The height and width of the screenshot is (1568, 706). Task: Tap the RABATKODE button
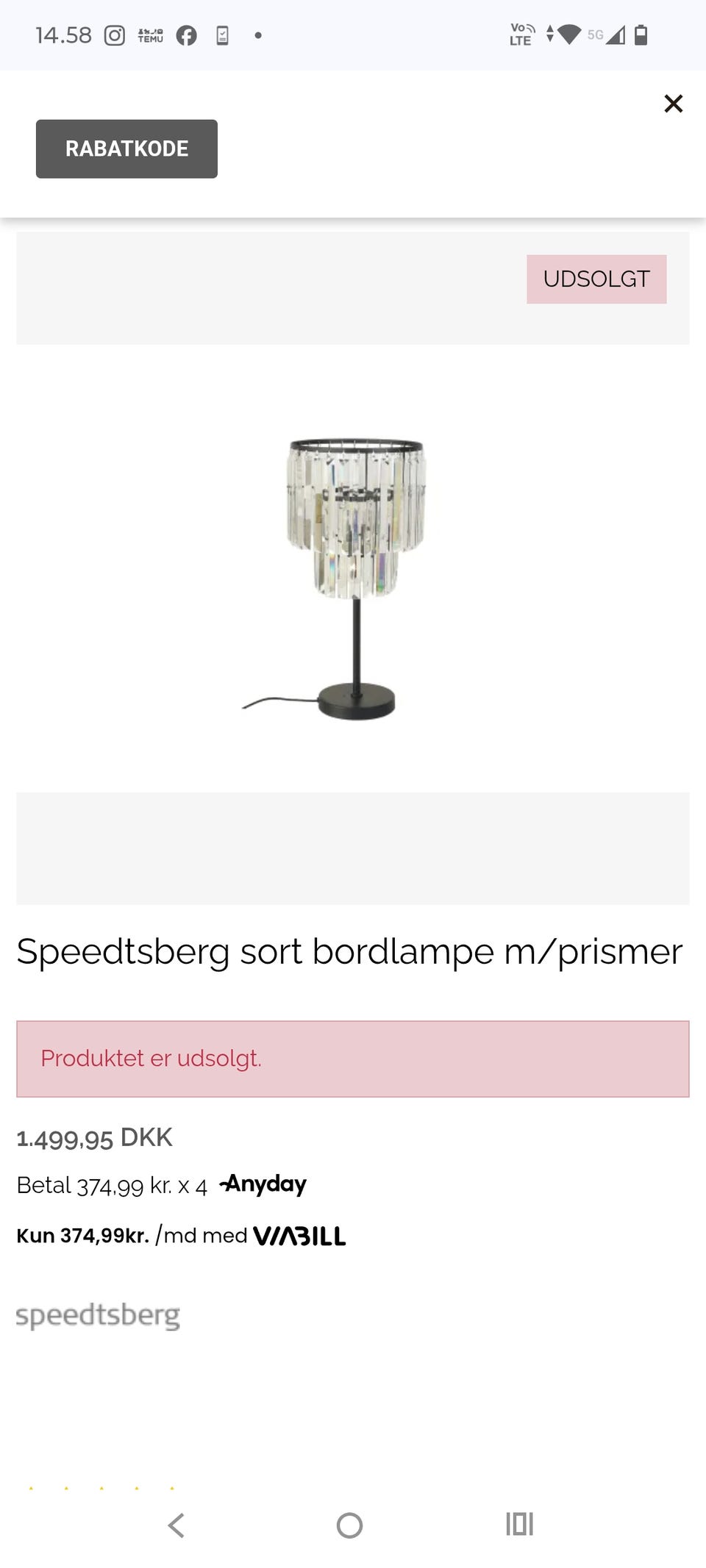126,148
